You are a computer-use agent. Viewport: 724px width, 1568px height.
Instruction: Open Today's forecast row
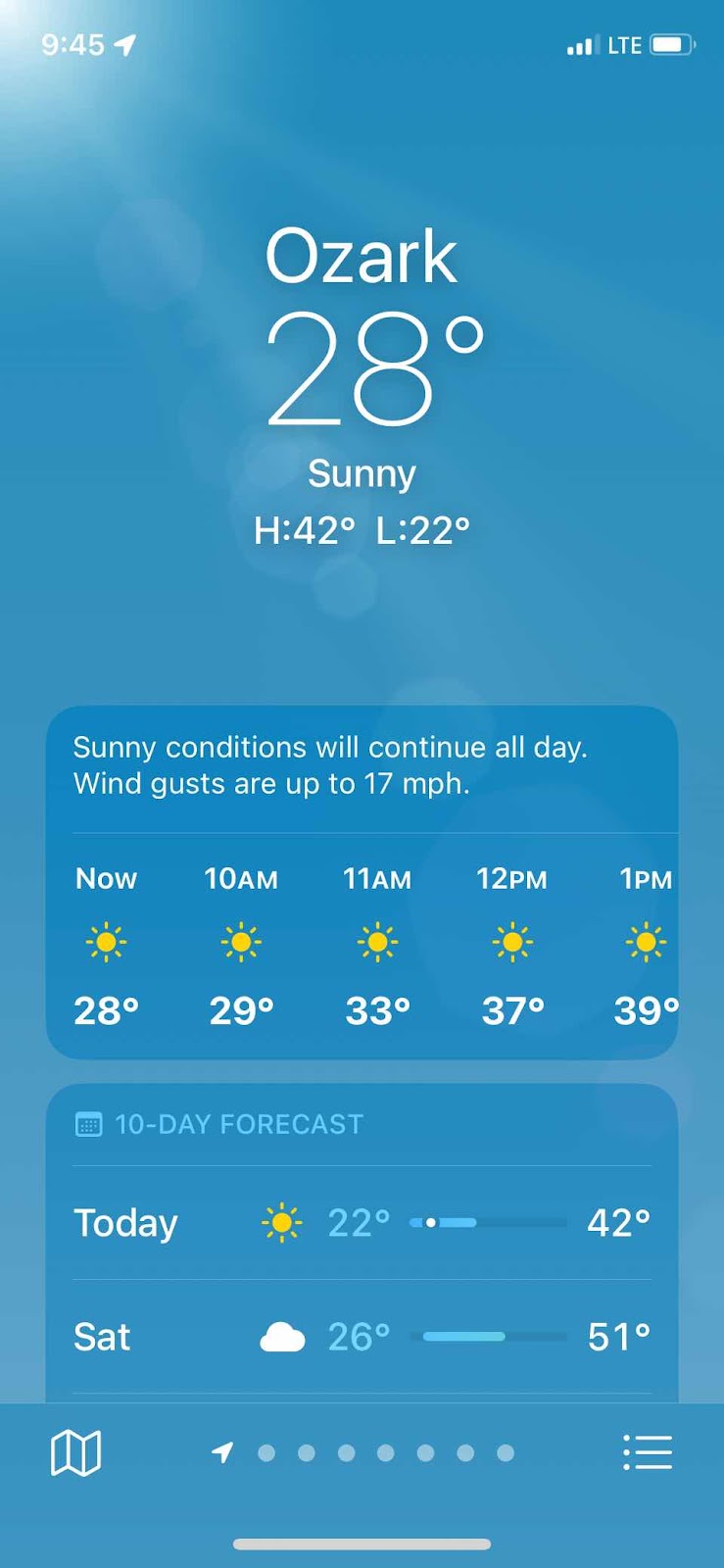click(x=362, y=1223)
